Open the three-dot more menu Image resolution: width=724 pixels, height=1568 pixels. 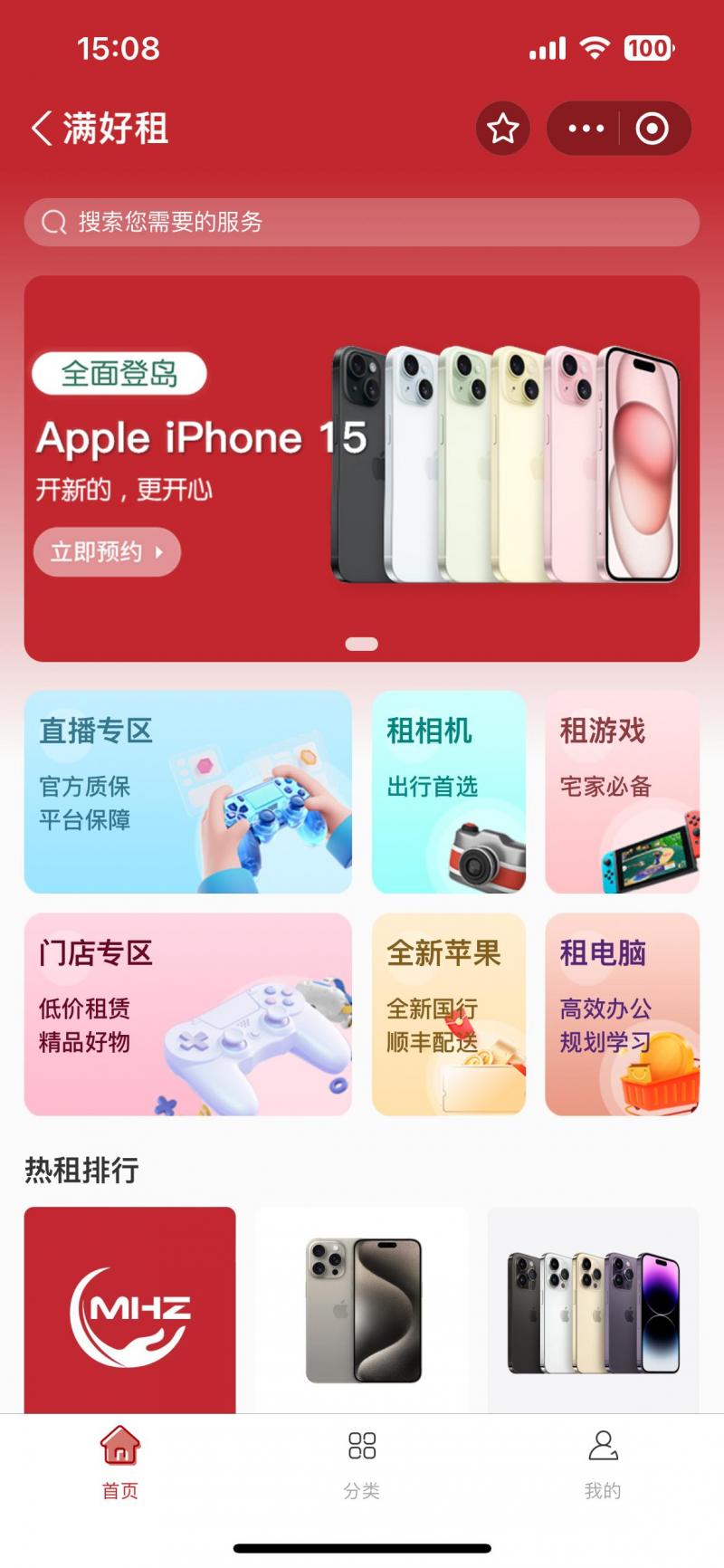pos(586,129)
